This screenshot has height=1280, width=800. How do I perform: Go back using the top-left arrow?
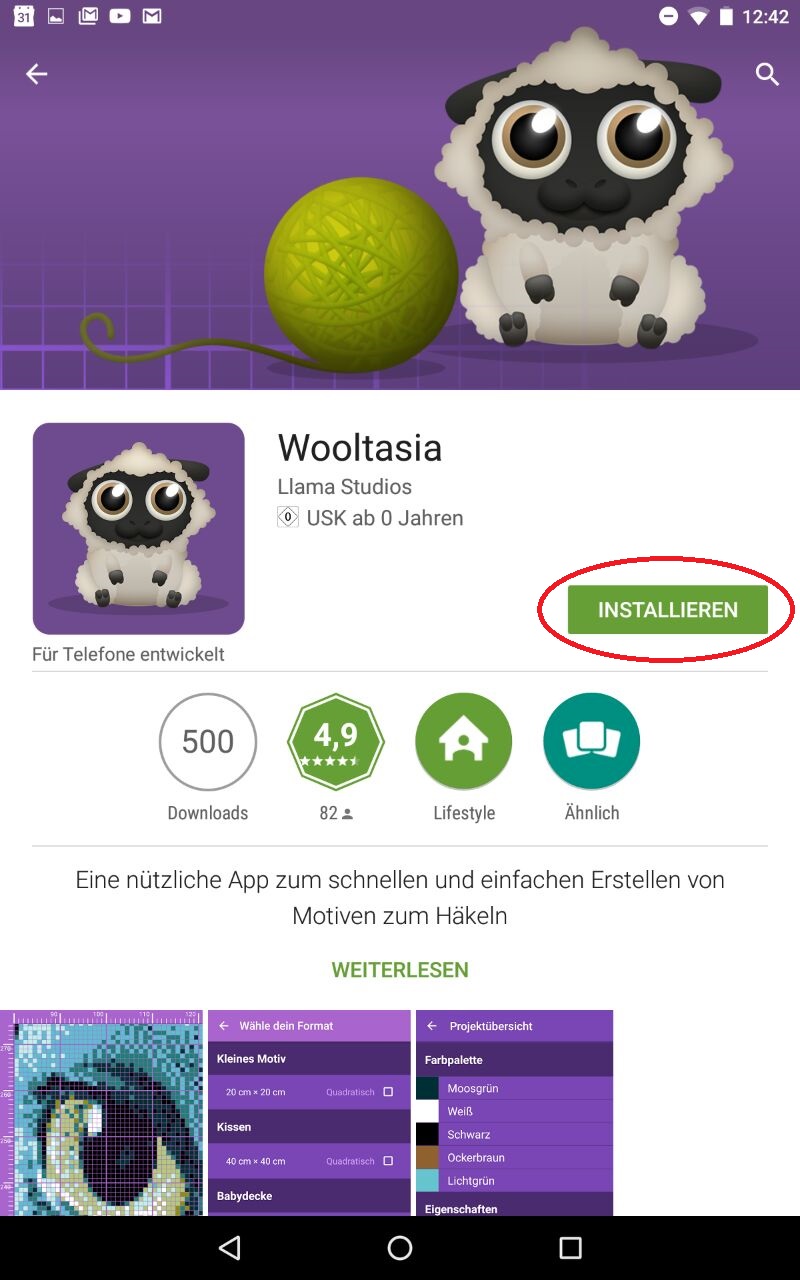pyautogui.click(x=37, y=74)
